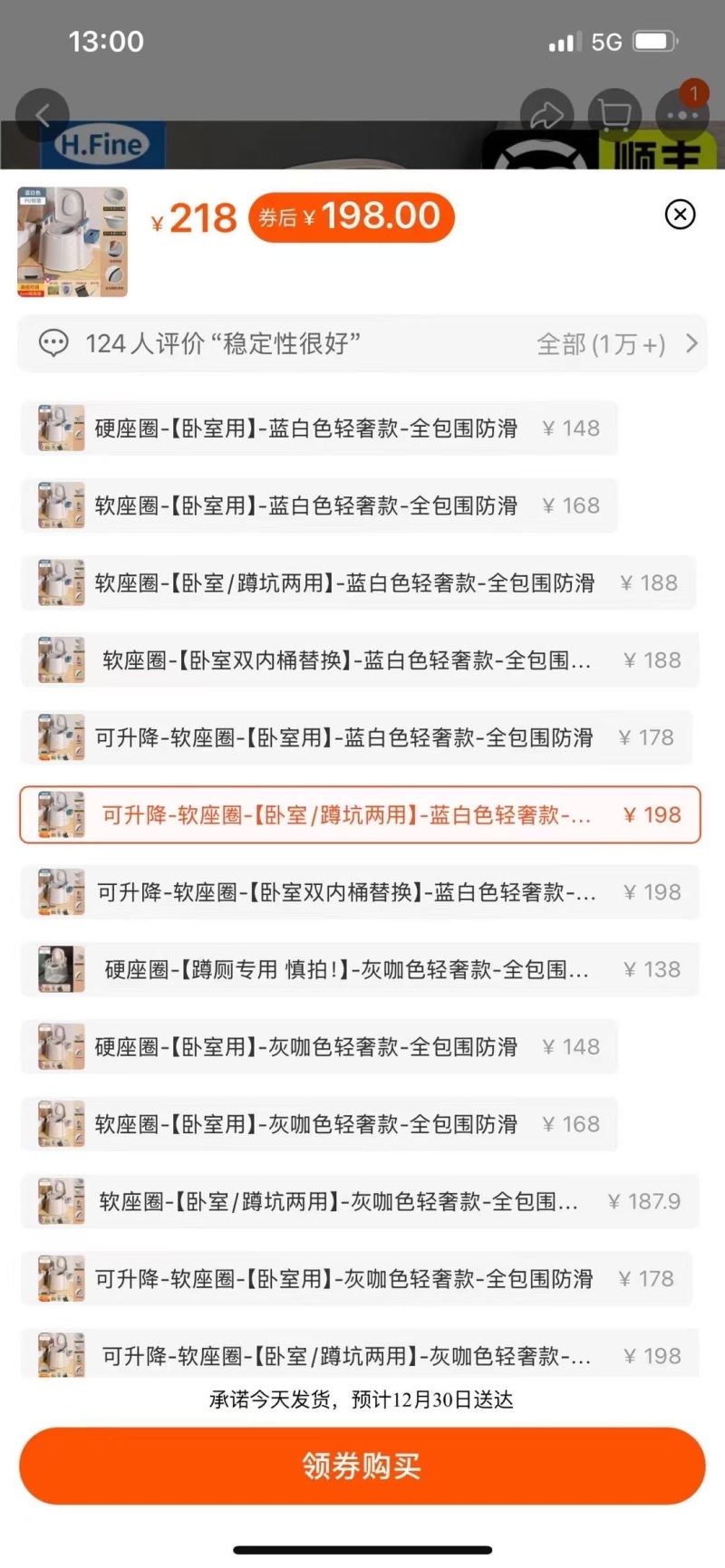Pick 可升降-软座圈-卧室用-灰咖色 ¥178
Viewport: 725px width, 1568px height.
click(x=356, y=1279)
